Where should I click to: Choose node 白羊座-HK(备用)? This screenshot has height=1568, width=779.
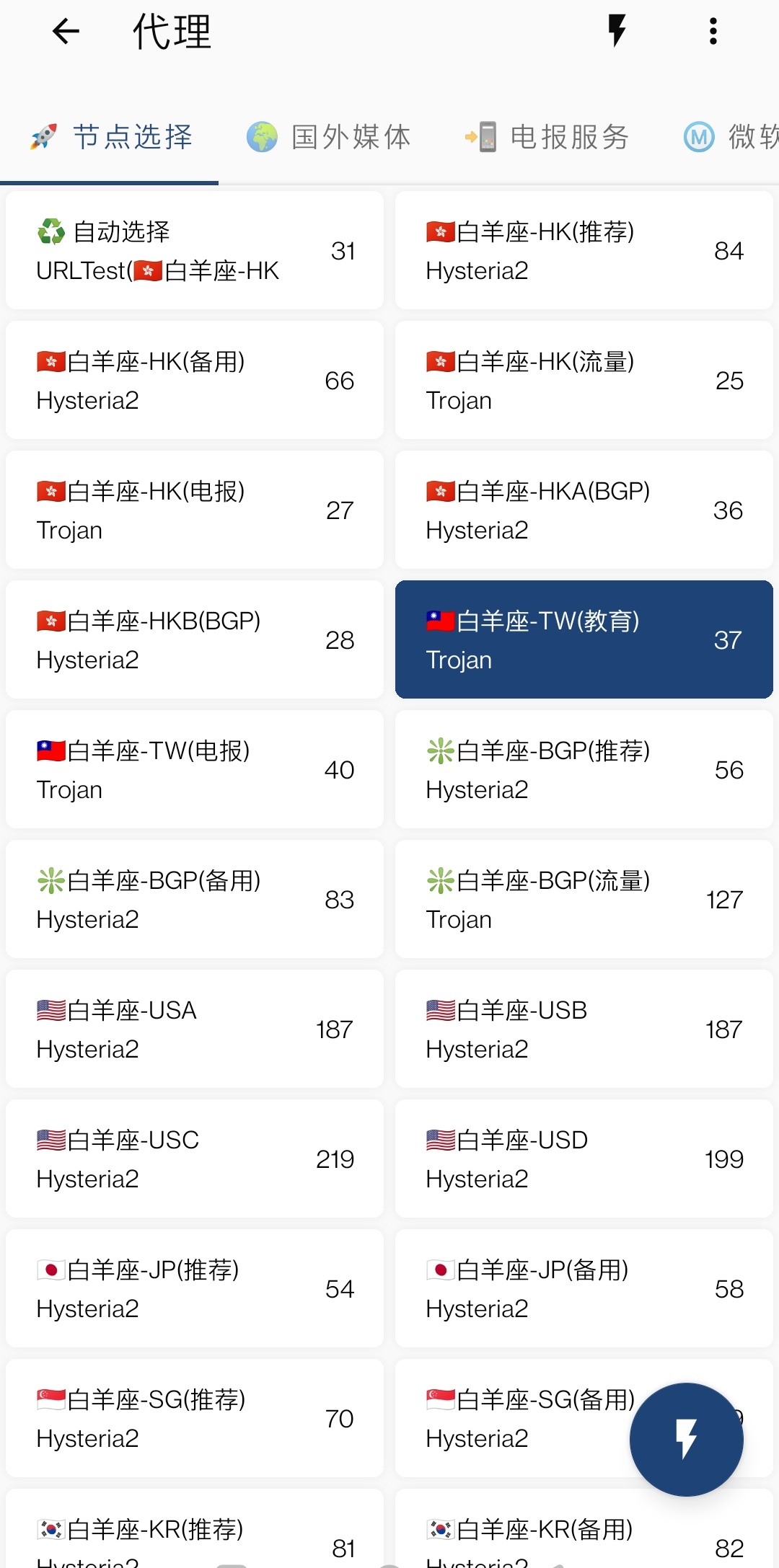click(194, 381)
